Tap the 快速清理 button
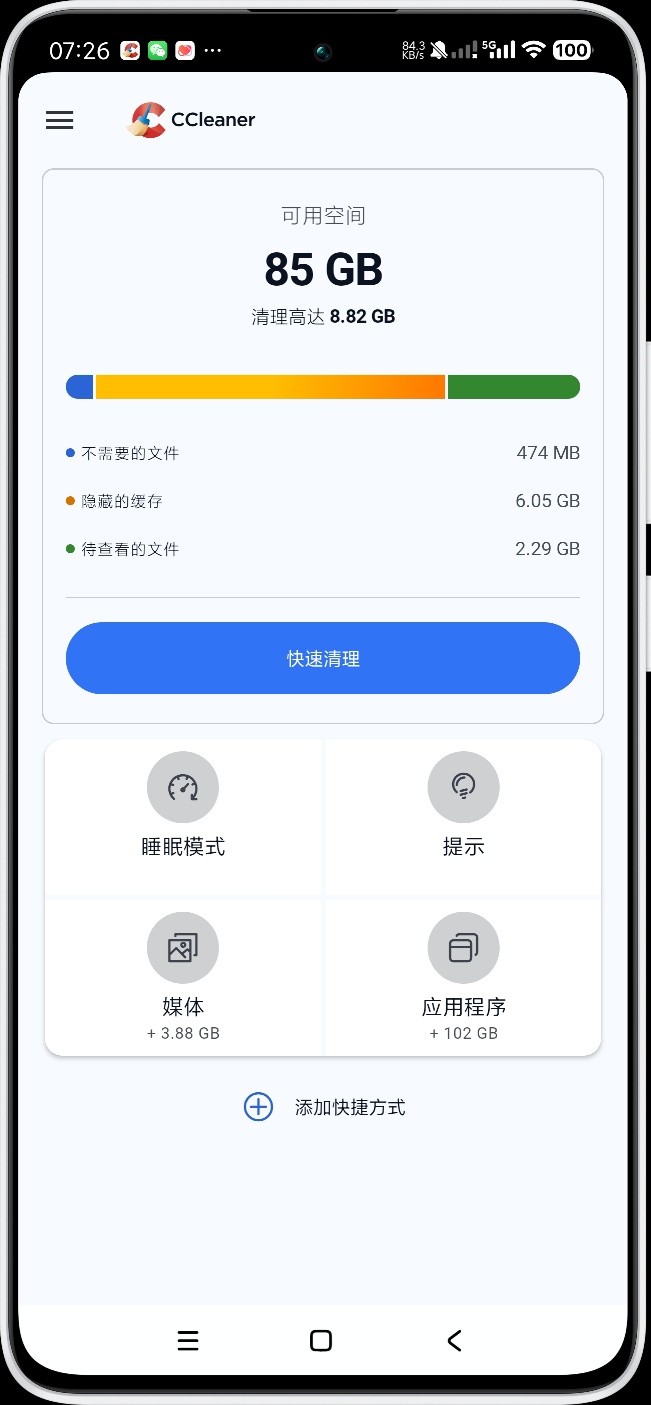Screen dimensions: 651x1405 point(322,658)
